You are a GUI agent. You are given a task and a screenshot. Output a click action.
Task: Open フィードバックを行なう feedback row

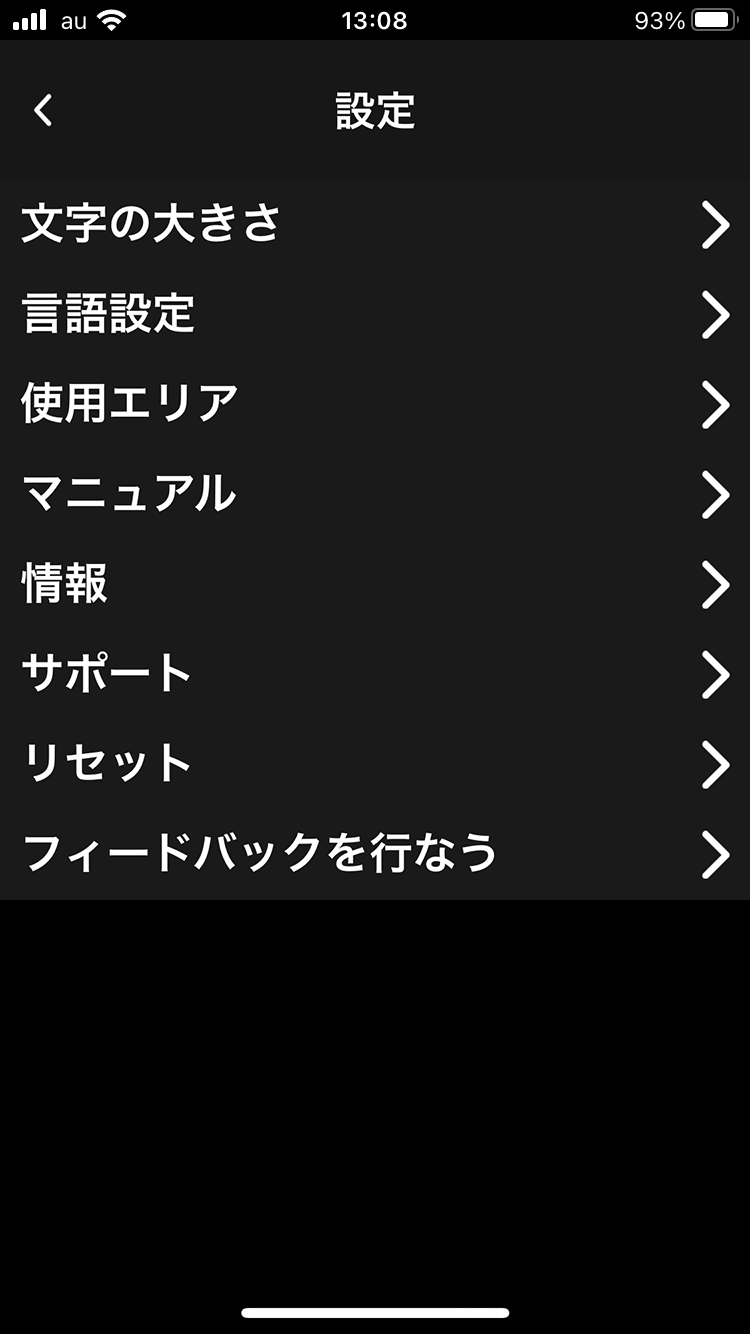375,854
